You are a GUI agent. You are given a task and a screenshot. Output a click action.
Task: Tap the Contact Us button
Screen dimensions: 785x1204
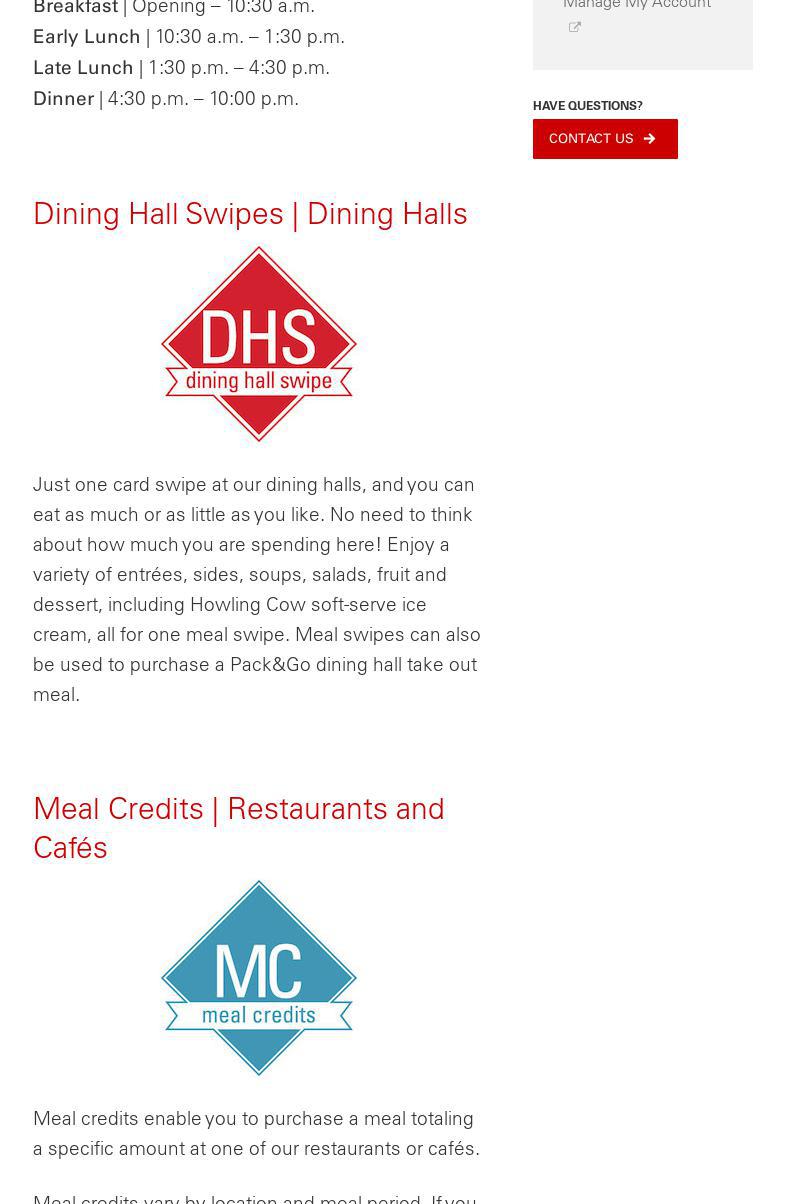click(x=604, y=139)
